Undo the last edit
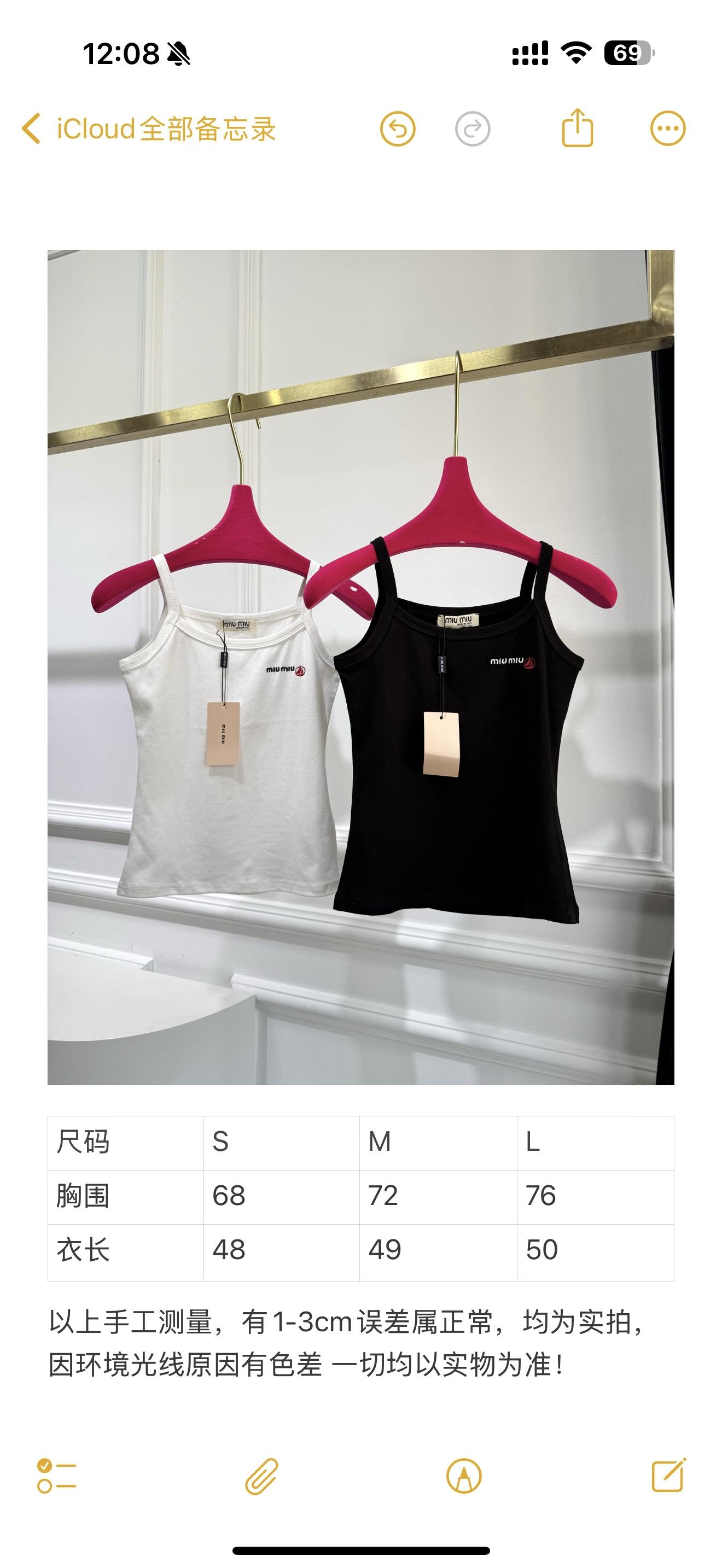 click(398, 129)
